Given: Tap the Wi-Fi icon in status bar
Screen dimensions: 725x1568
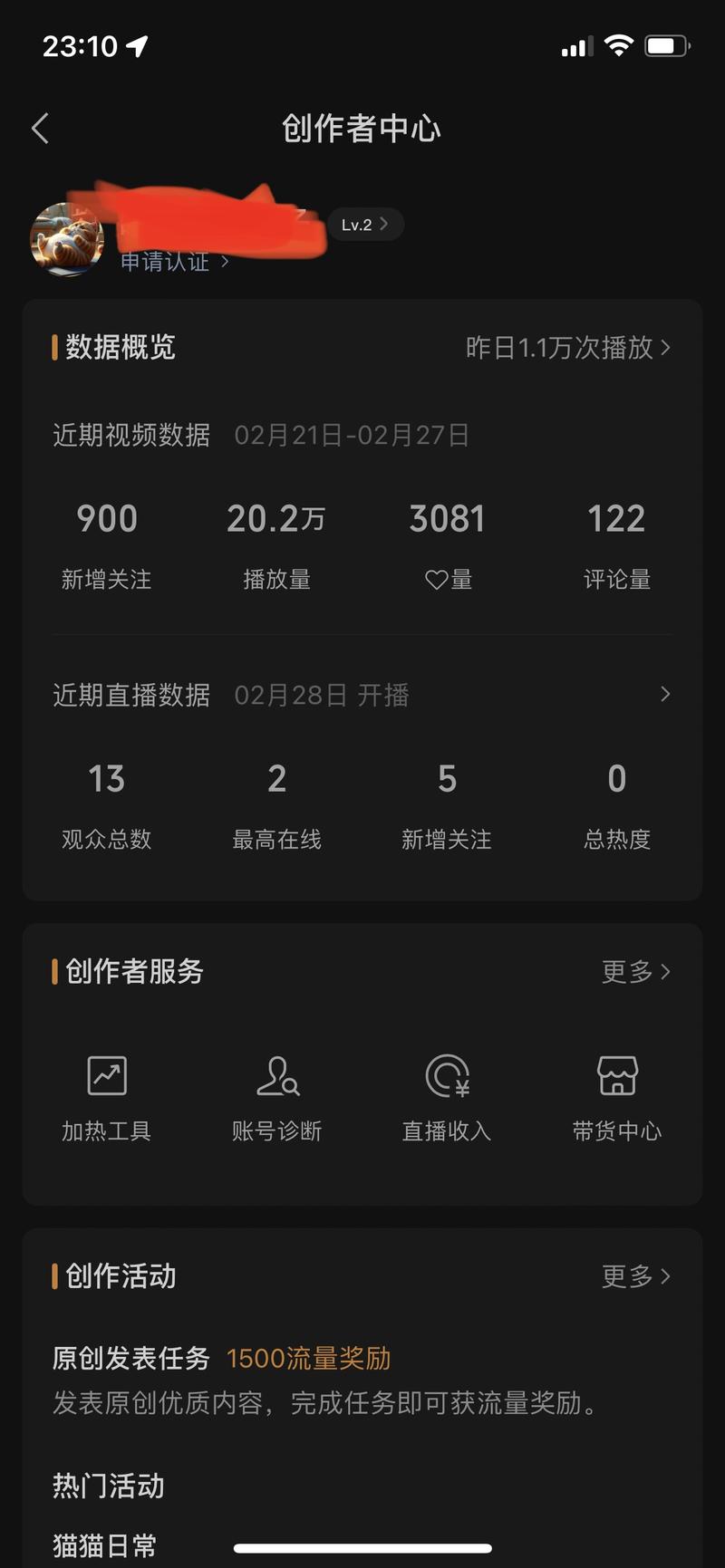Looking at the screenshot, I should (618, 44).
